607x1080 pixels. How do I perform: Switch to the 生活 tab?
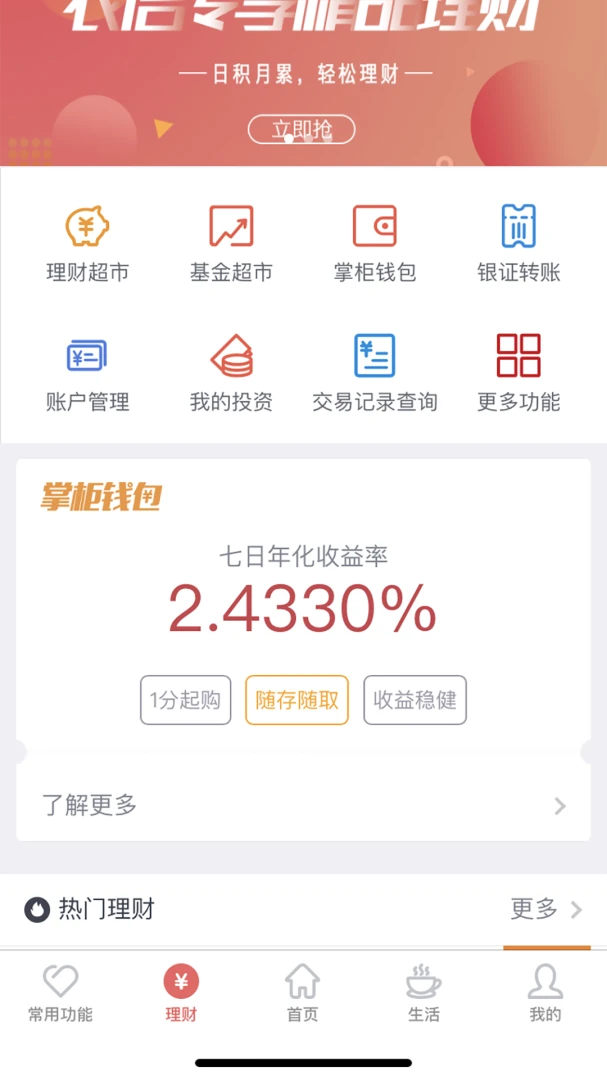pyautogui.click(x=424, y=994)
